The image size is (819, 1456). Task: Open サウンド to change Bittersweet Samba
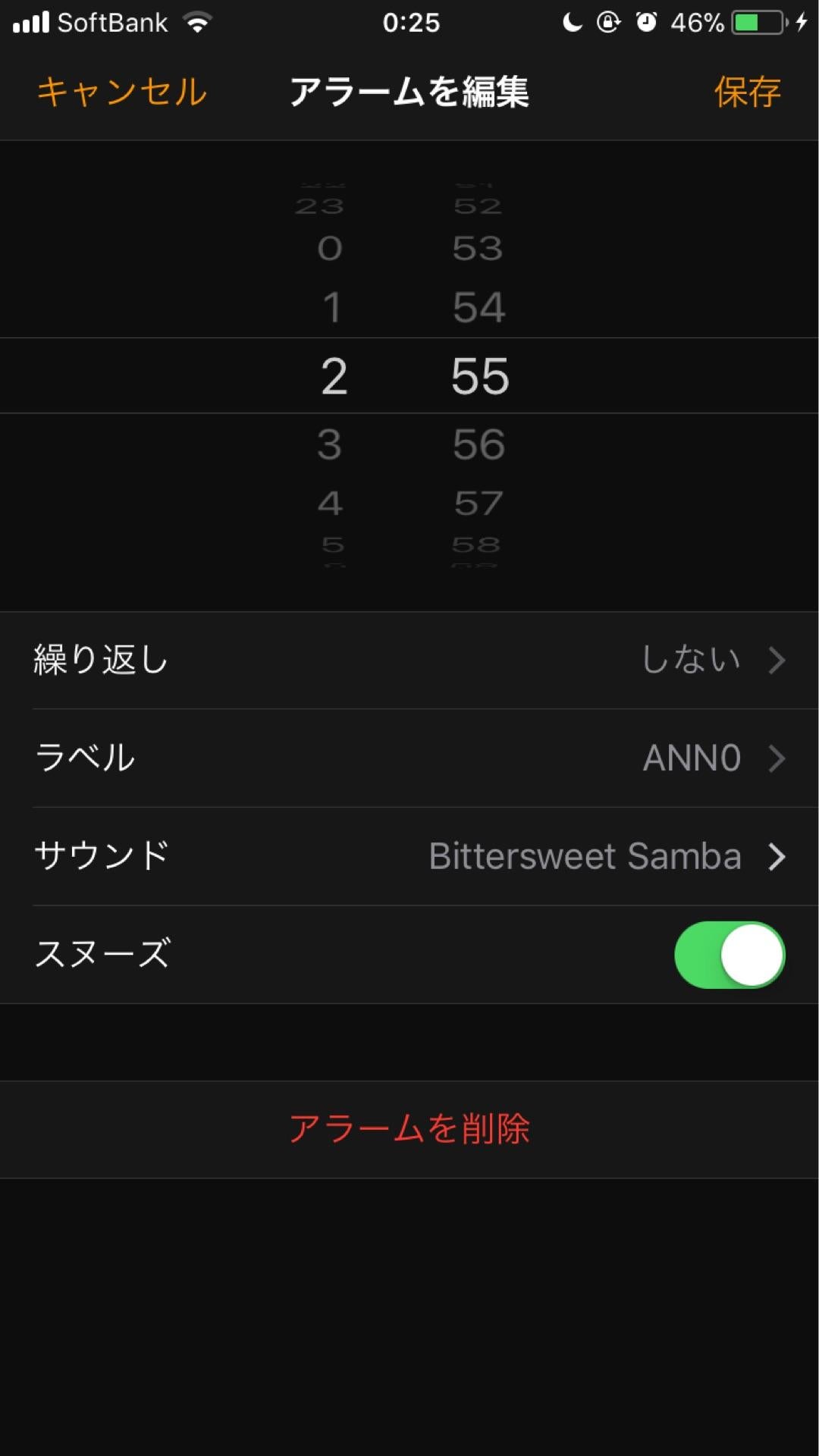click(x=409, y=856)
